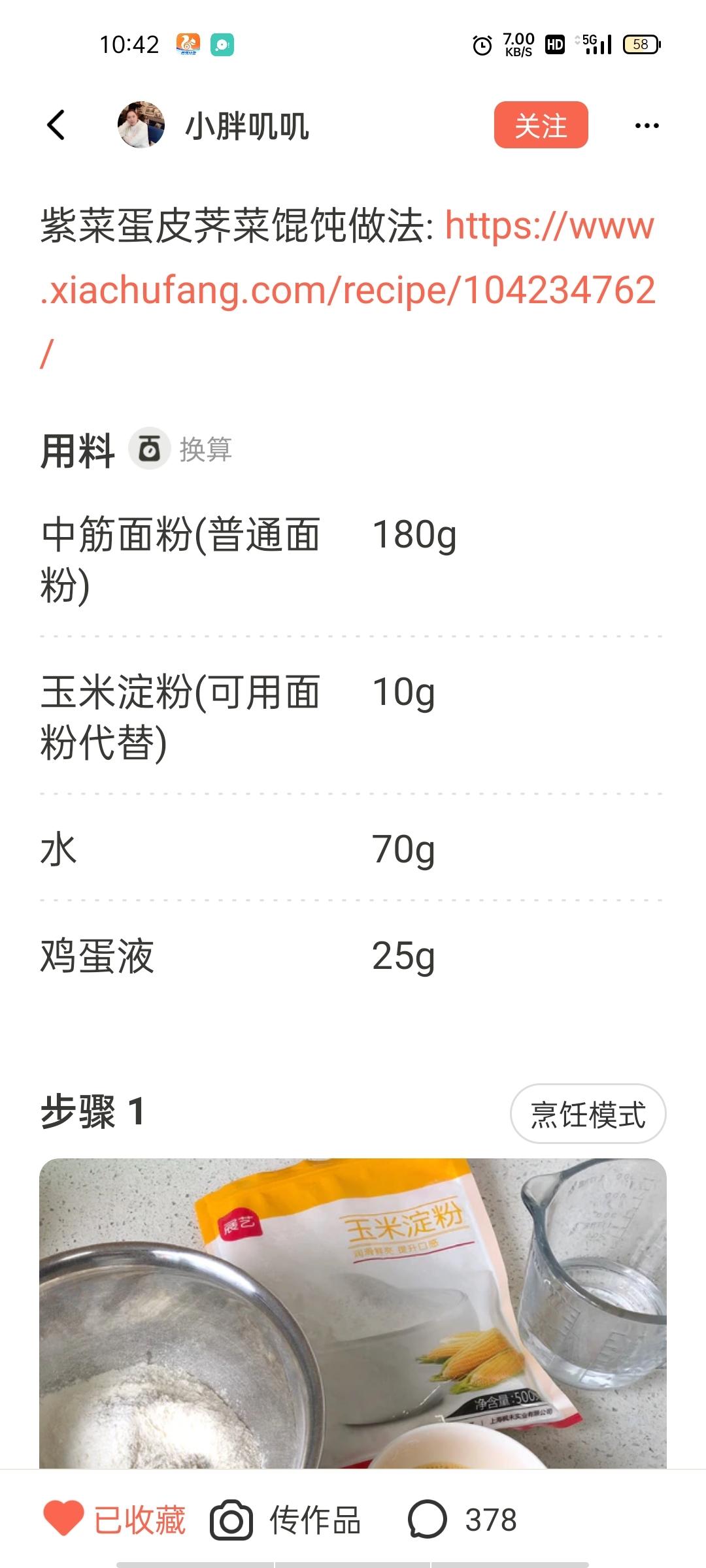Viewport: 706px width, 1568px height.
Task: Upload your dish with 传作品
Action: (x=286, y=1520)
